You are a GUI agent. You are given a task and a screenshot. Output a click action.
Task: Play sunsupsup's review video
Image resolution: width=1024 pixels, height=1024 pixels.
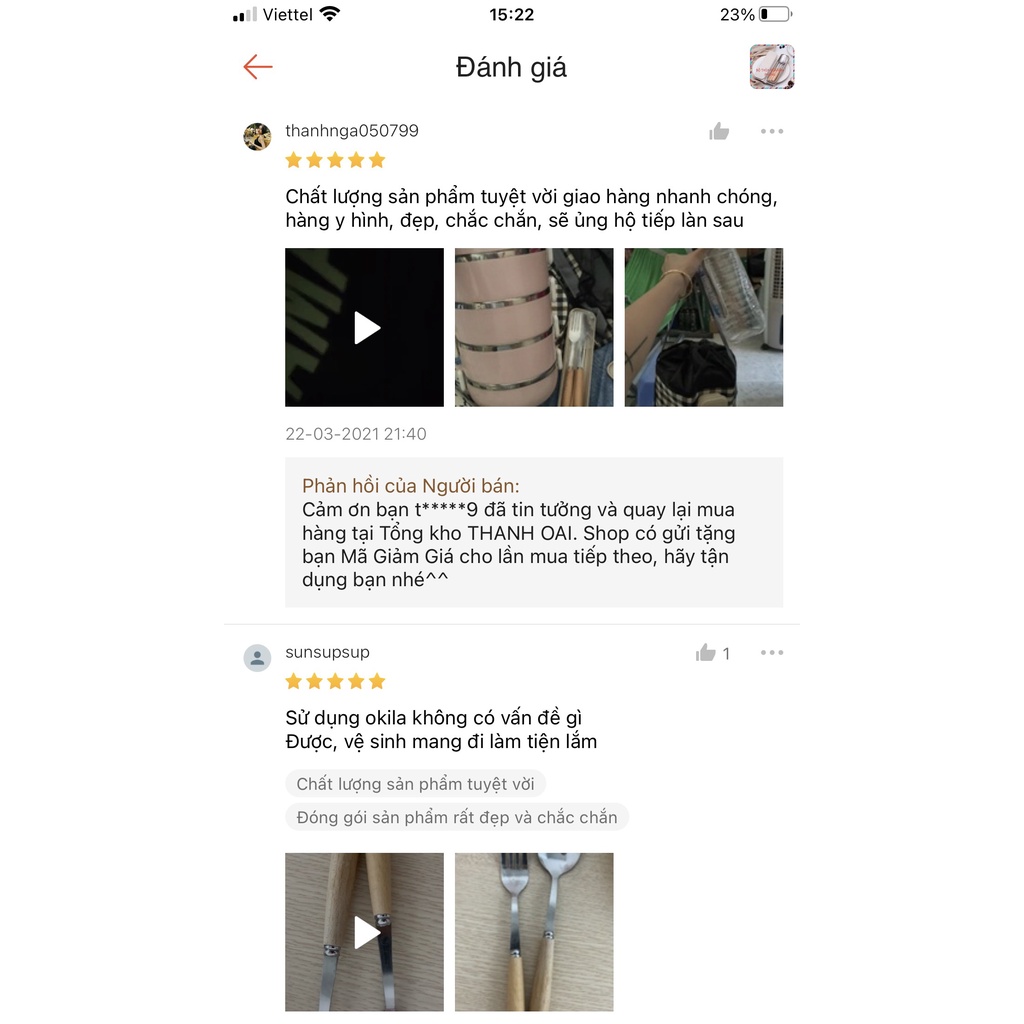click(365, 932)
